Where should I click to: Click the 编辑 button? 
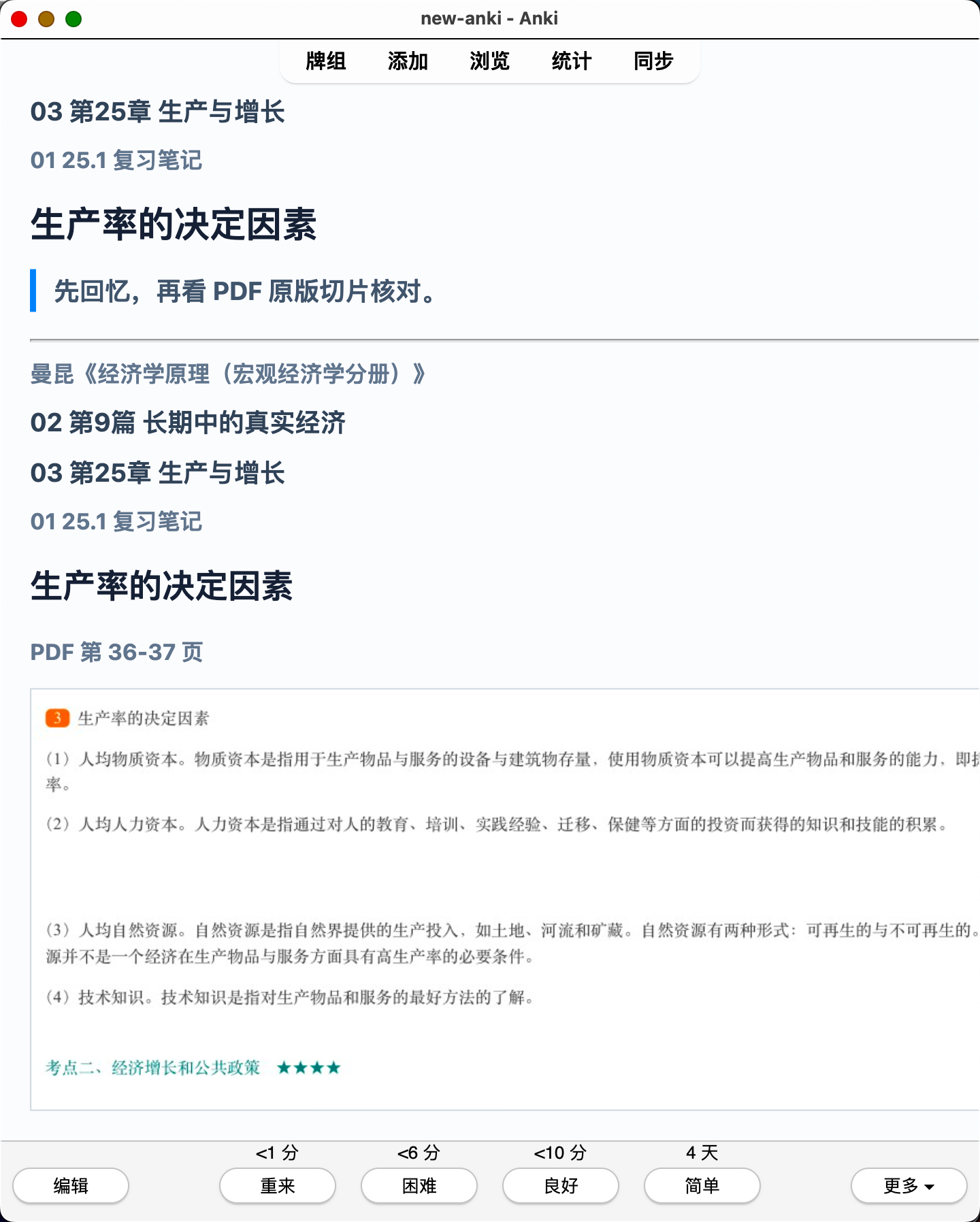pyautogui.click(x=71, y=1186)
